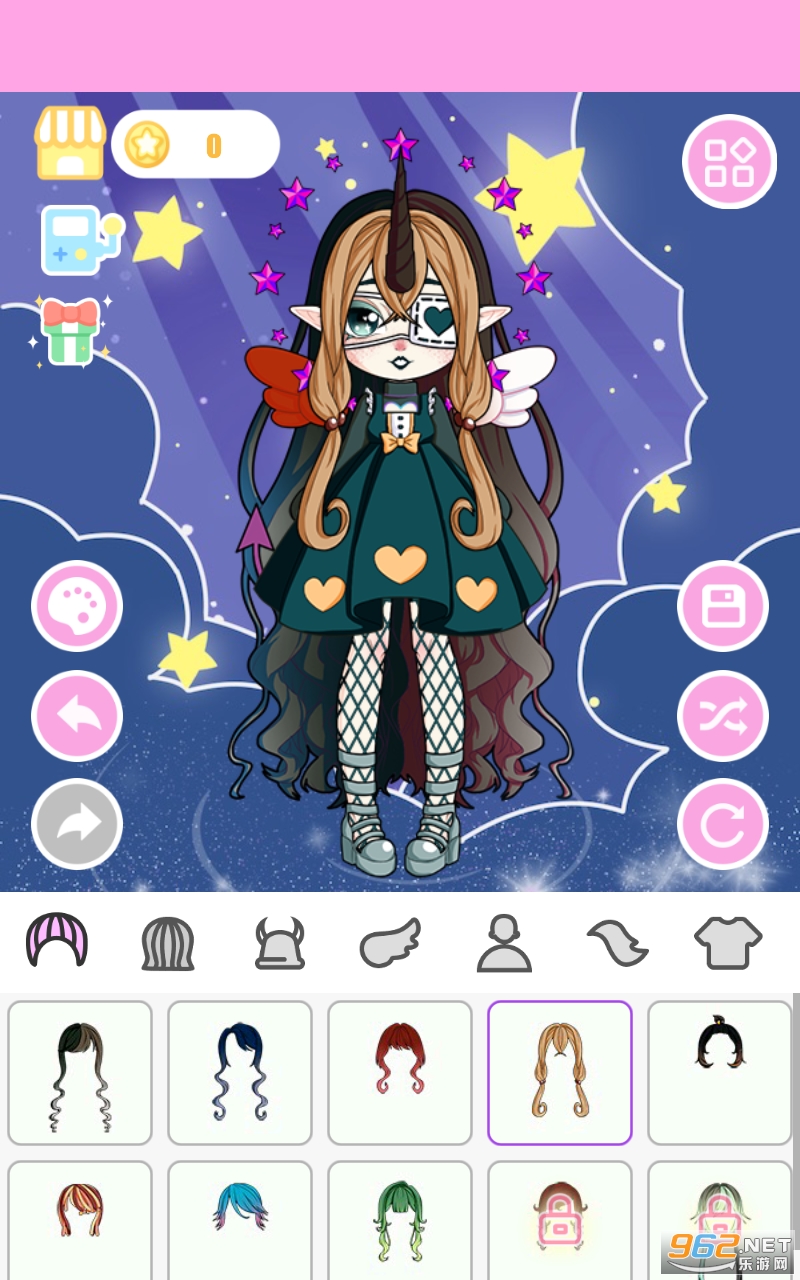800x1280 pixels.
Task: Select the dark blue pigtail hairstyle
Action: click(x=240, y=1073)
